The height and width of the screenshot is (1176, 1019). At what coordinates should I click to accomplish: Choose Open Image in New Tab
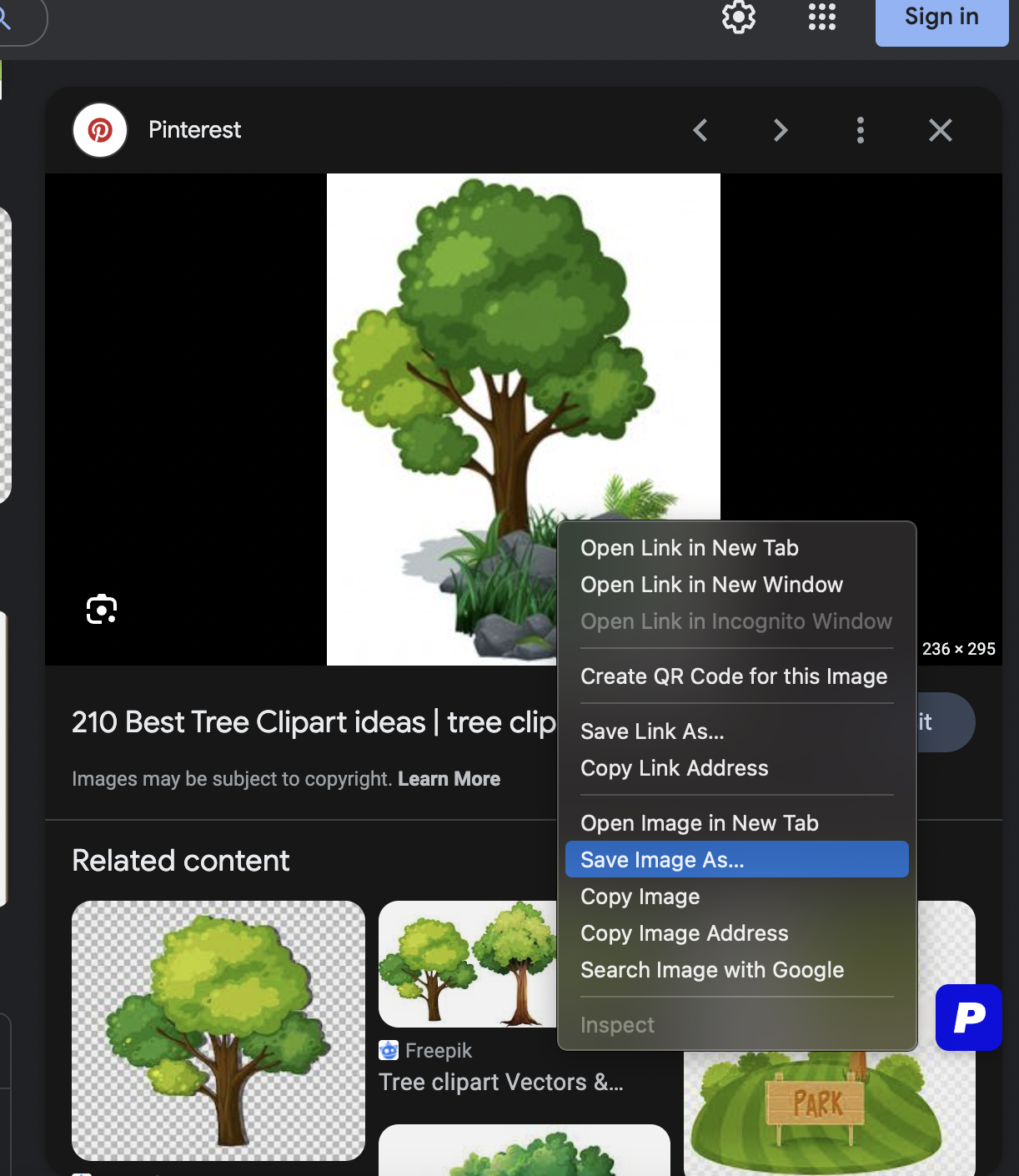tap(700, 823)
